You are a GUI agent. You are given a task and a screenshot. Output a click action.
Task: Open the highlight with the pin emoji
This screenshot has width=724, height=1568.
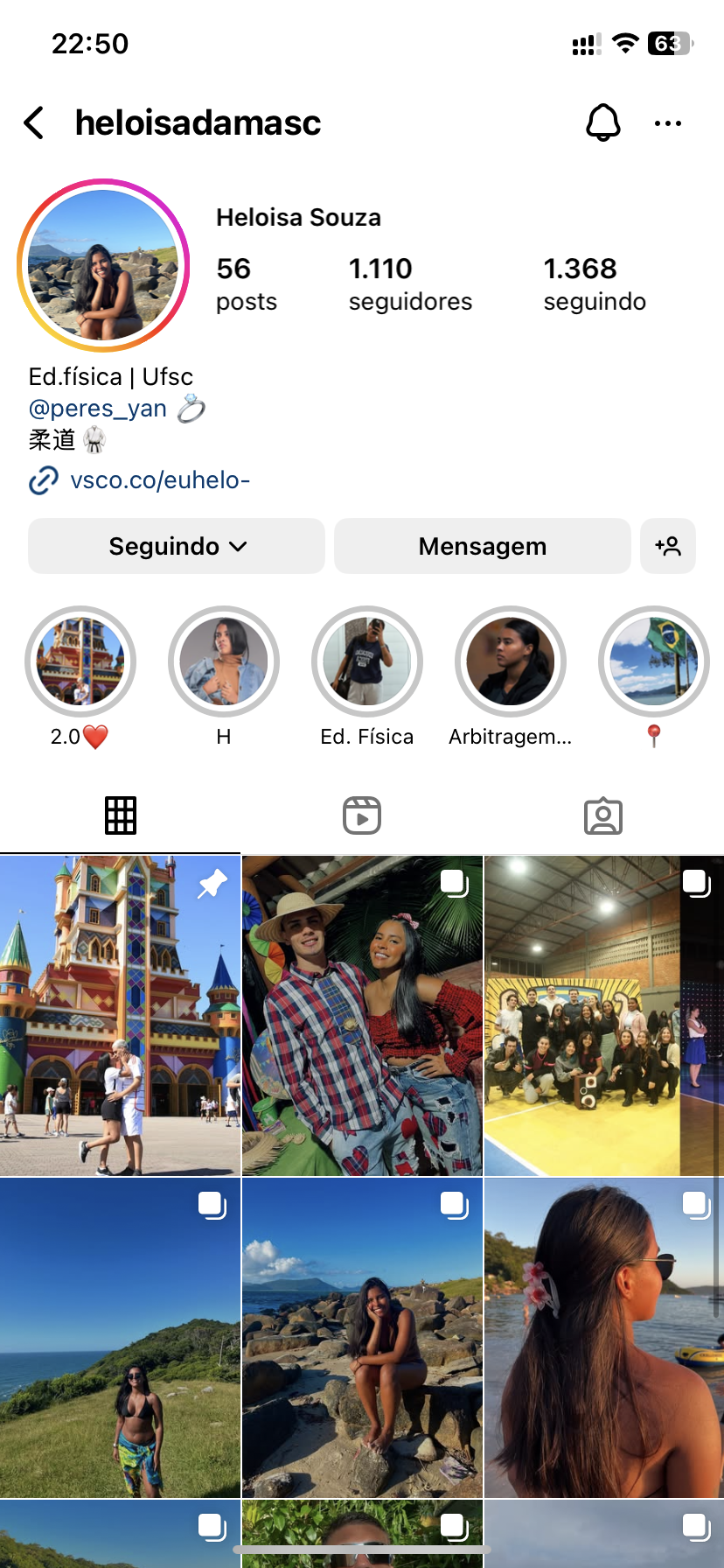click(x=654, y=661)
